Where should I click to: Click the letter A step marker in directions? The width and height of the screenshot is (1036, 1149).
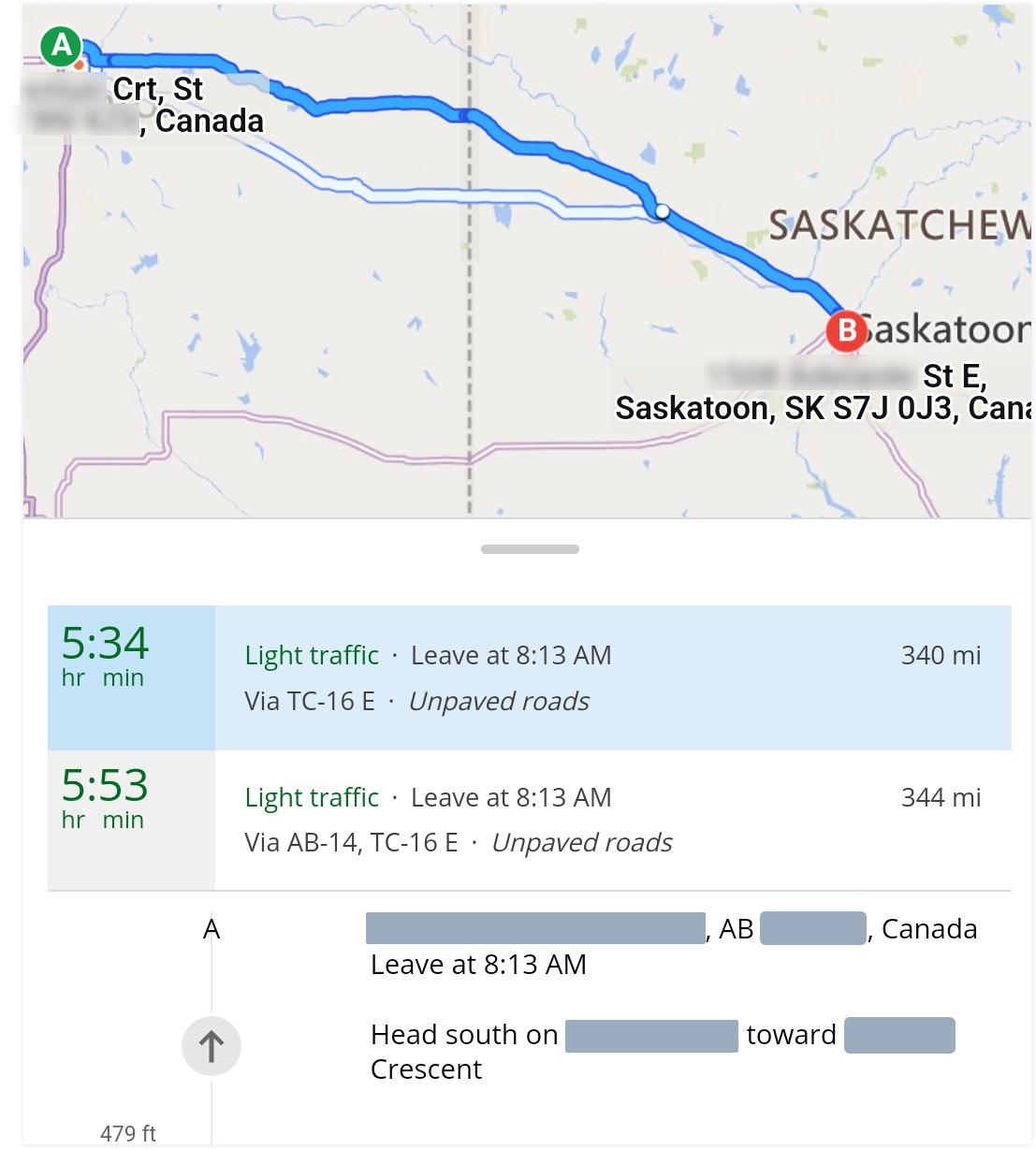(x=211, y=928)
